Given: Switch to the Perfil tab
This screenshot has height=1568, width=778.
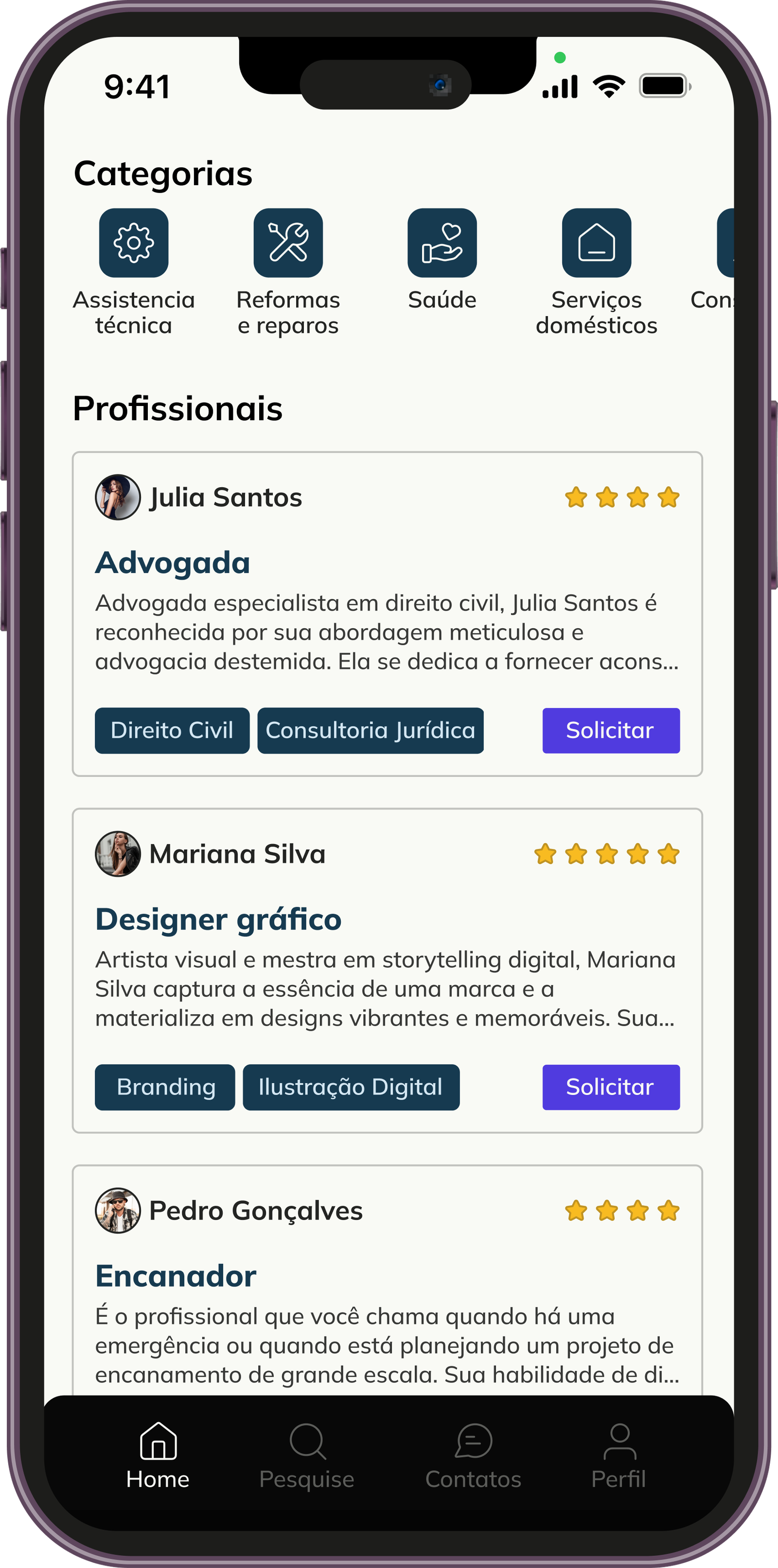Looking at the screenshot, I should pos(619,1455).
